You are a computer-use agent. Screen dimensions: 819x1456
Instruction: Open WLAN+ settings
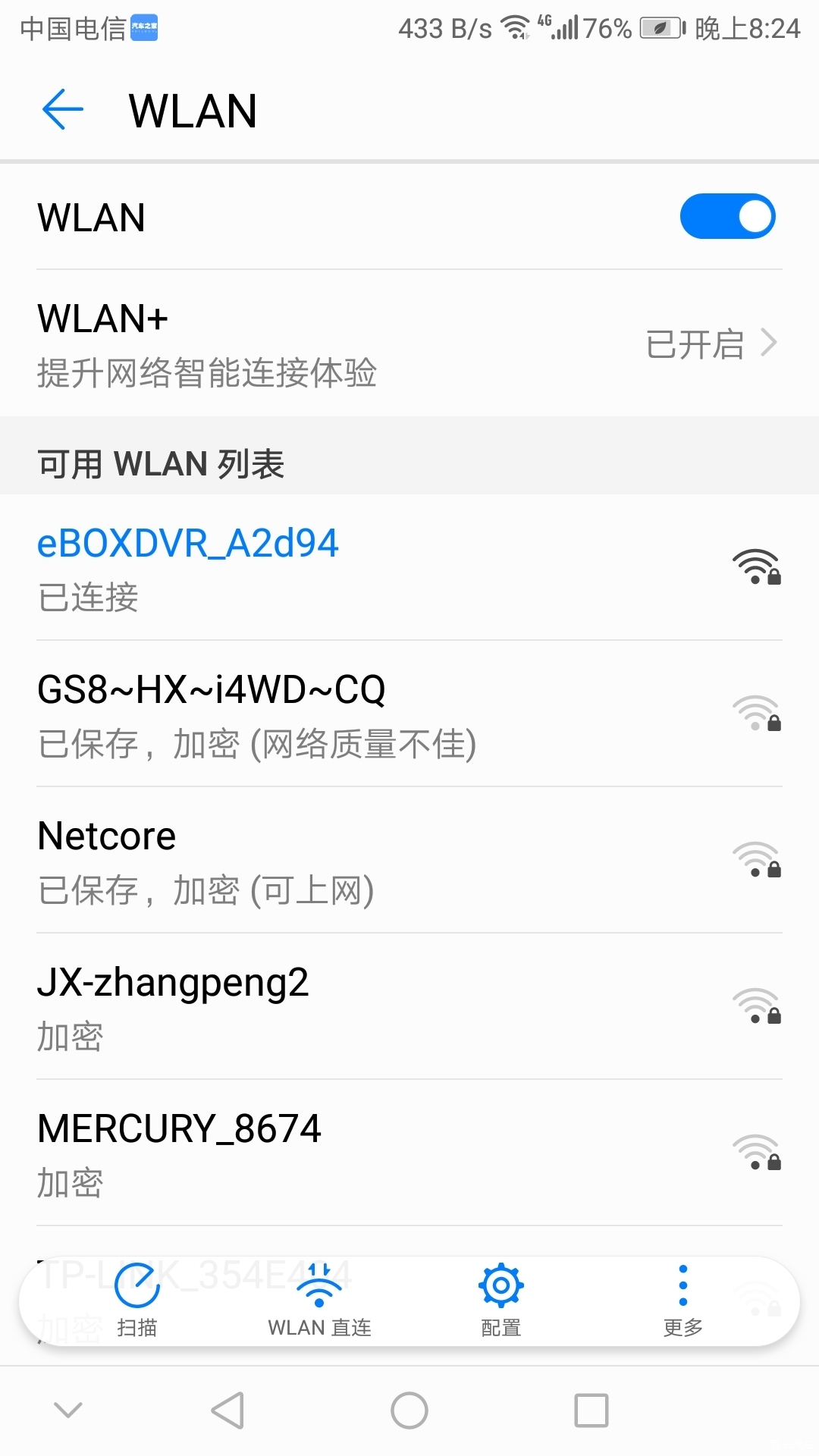click(409, 344)
